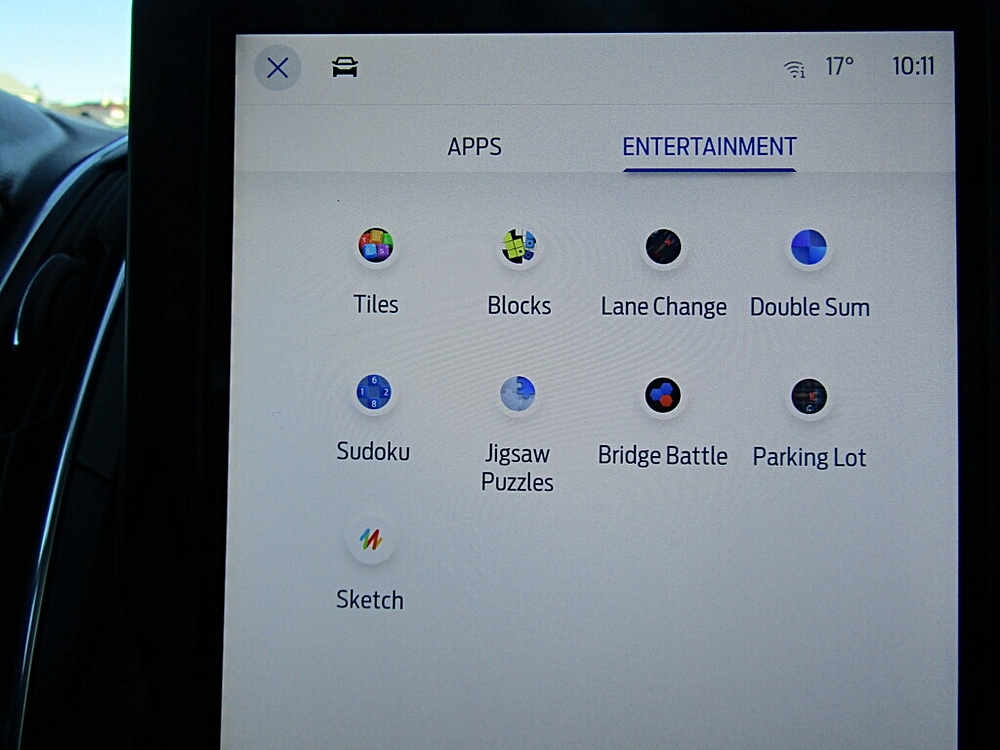Image resolution: width=1000 pixels, height=750 pixels.
Task: Open the Blocks game
Action: [519, 247]
